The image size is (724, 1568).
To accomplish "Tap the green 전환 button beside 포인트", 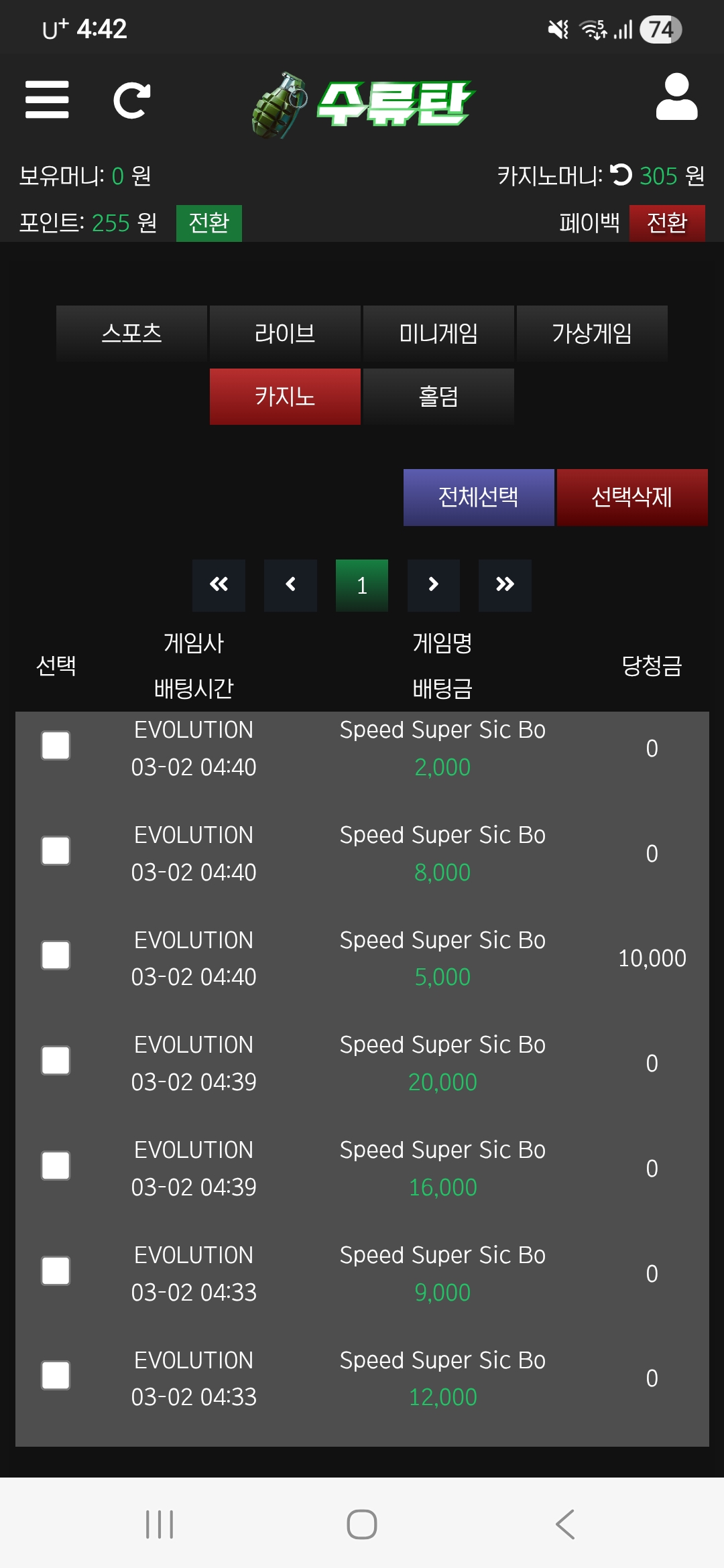I will (x=208, y=223).
